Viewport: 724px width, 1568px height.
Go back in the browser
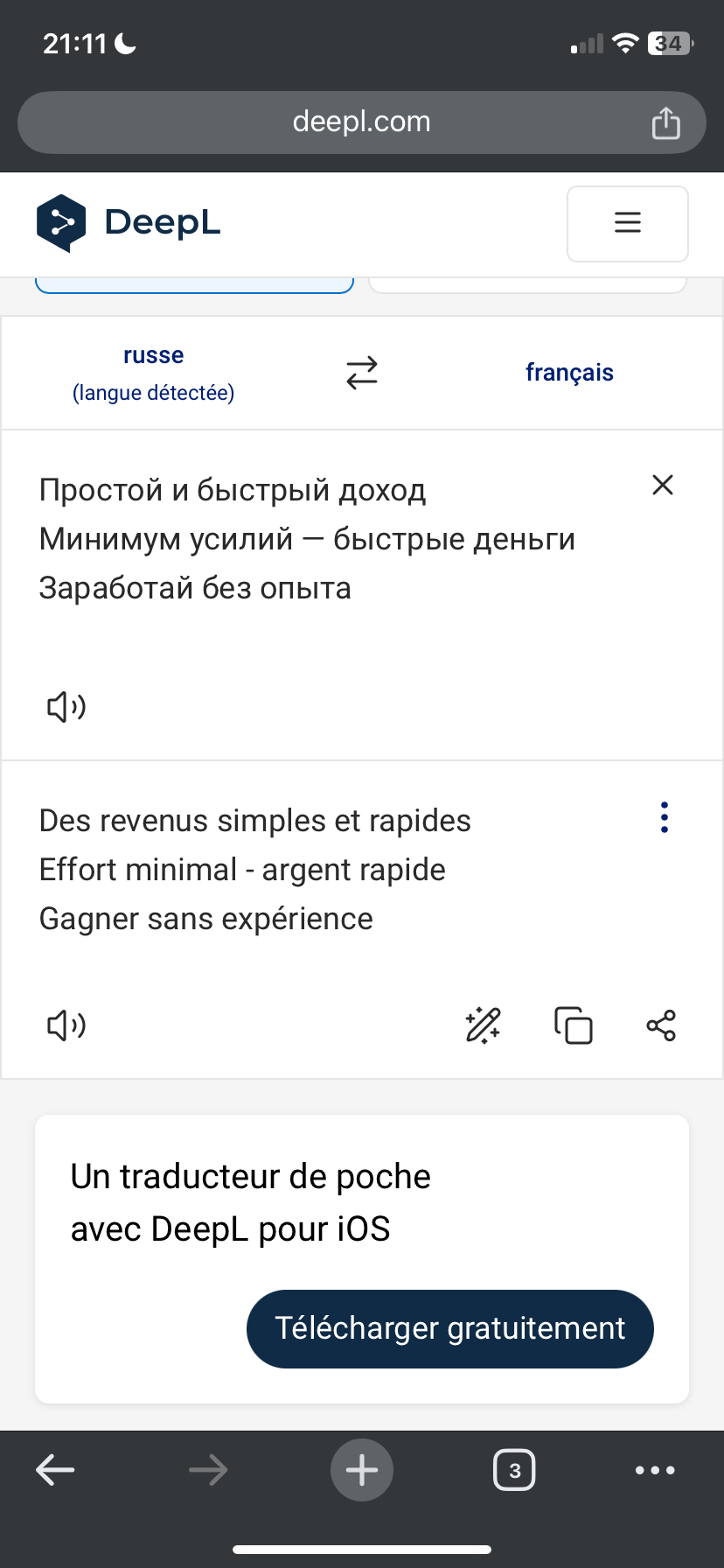[x=55, y=1470]
